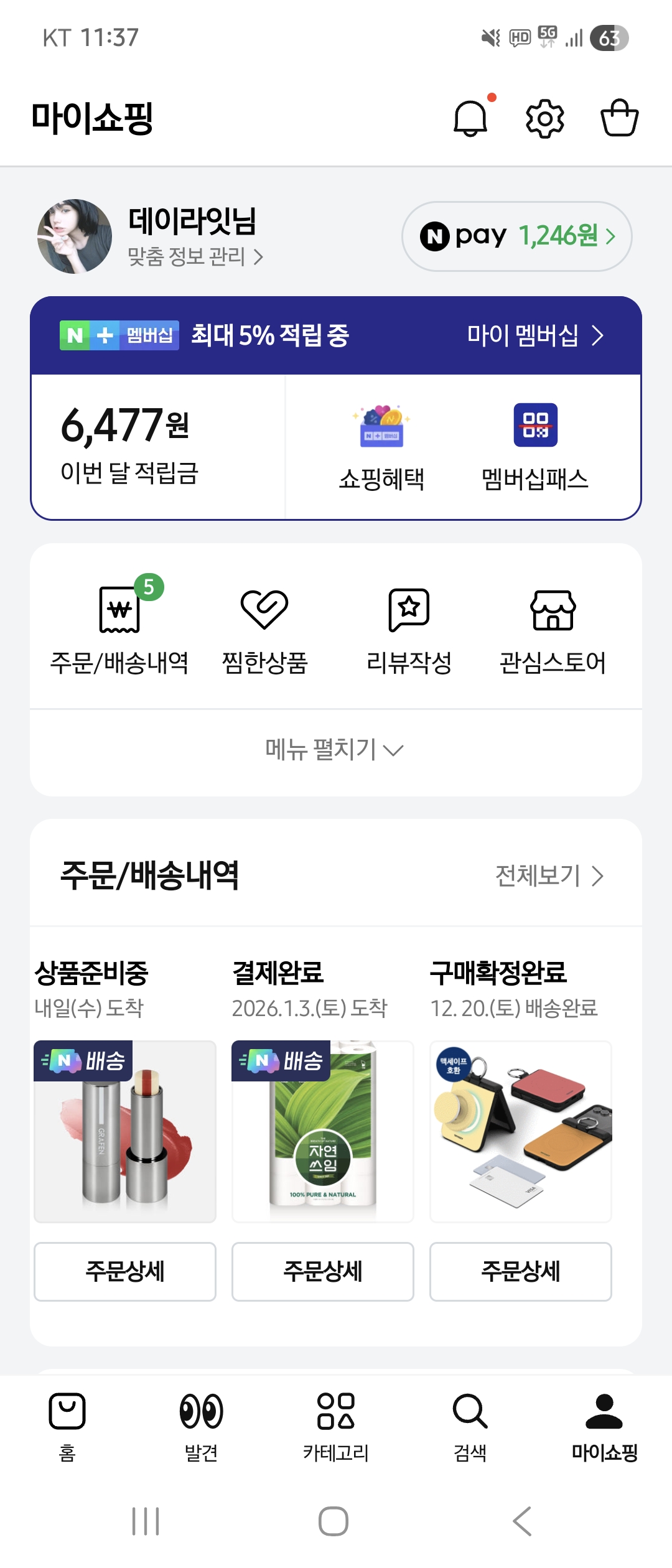Open the shopping cart
672x1568 pixels.
tap(619, 118)
